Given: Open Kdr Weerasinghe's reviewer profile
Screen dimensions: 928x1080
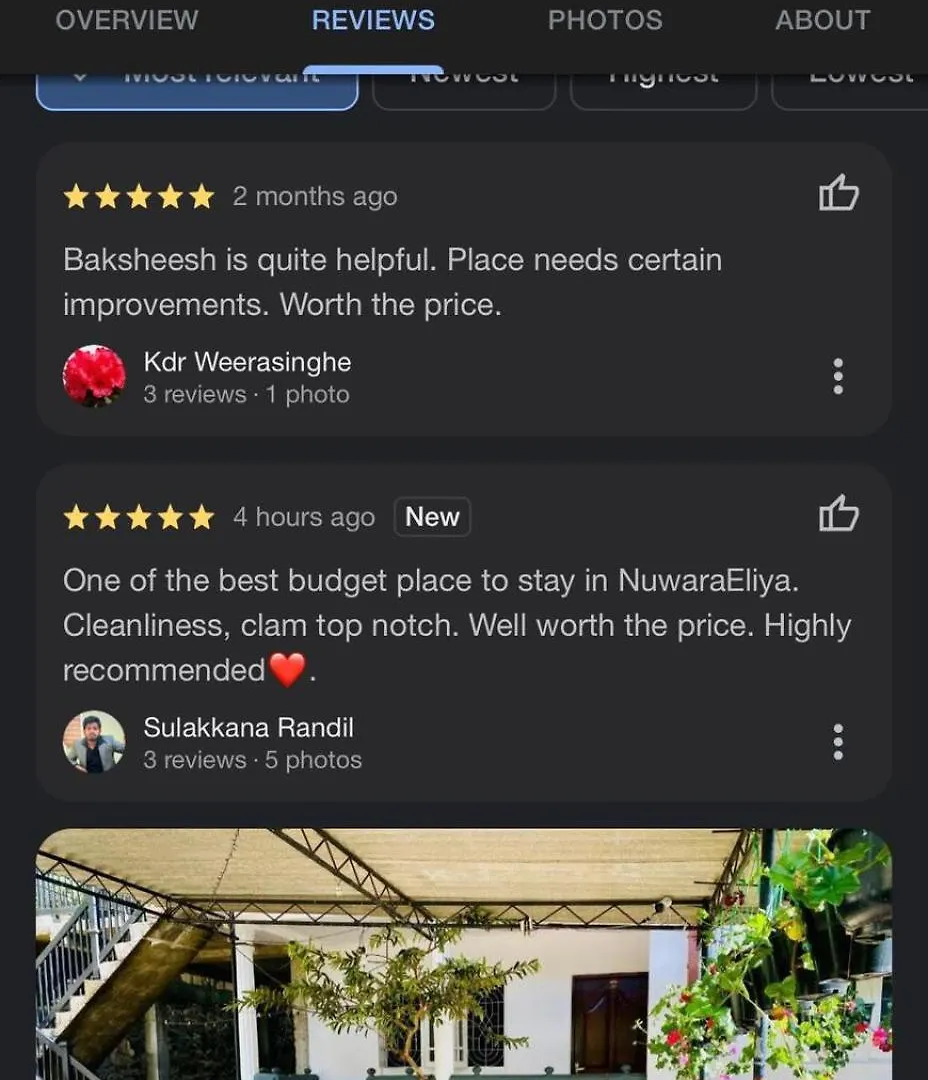Looking at the screenshot, I should [246, 362].
